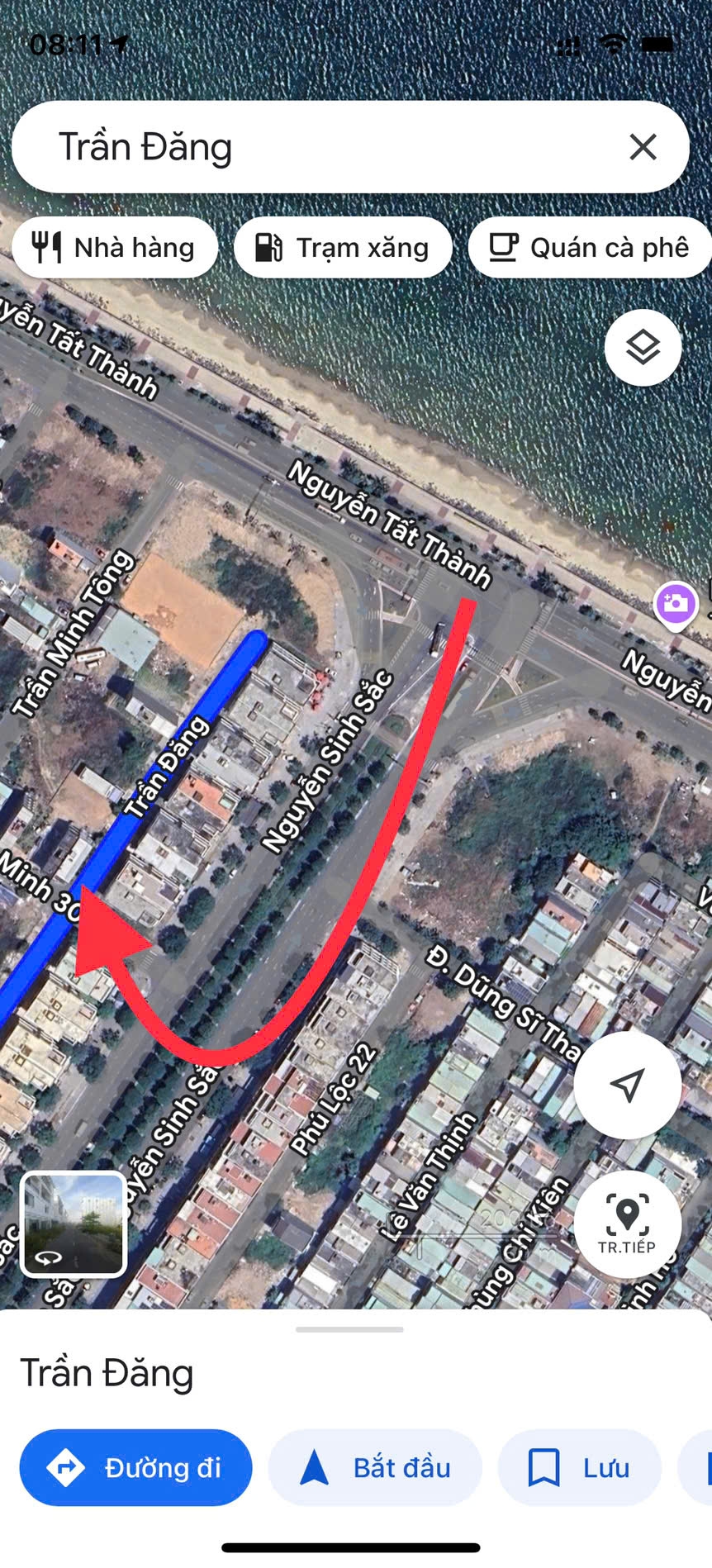
Task: Open the map layers button
Action: [643, 347]
